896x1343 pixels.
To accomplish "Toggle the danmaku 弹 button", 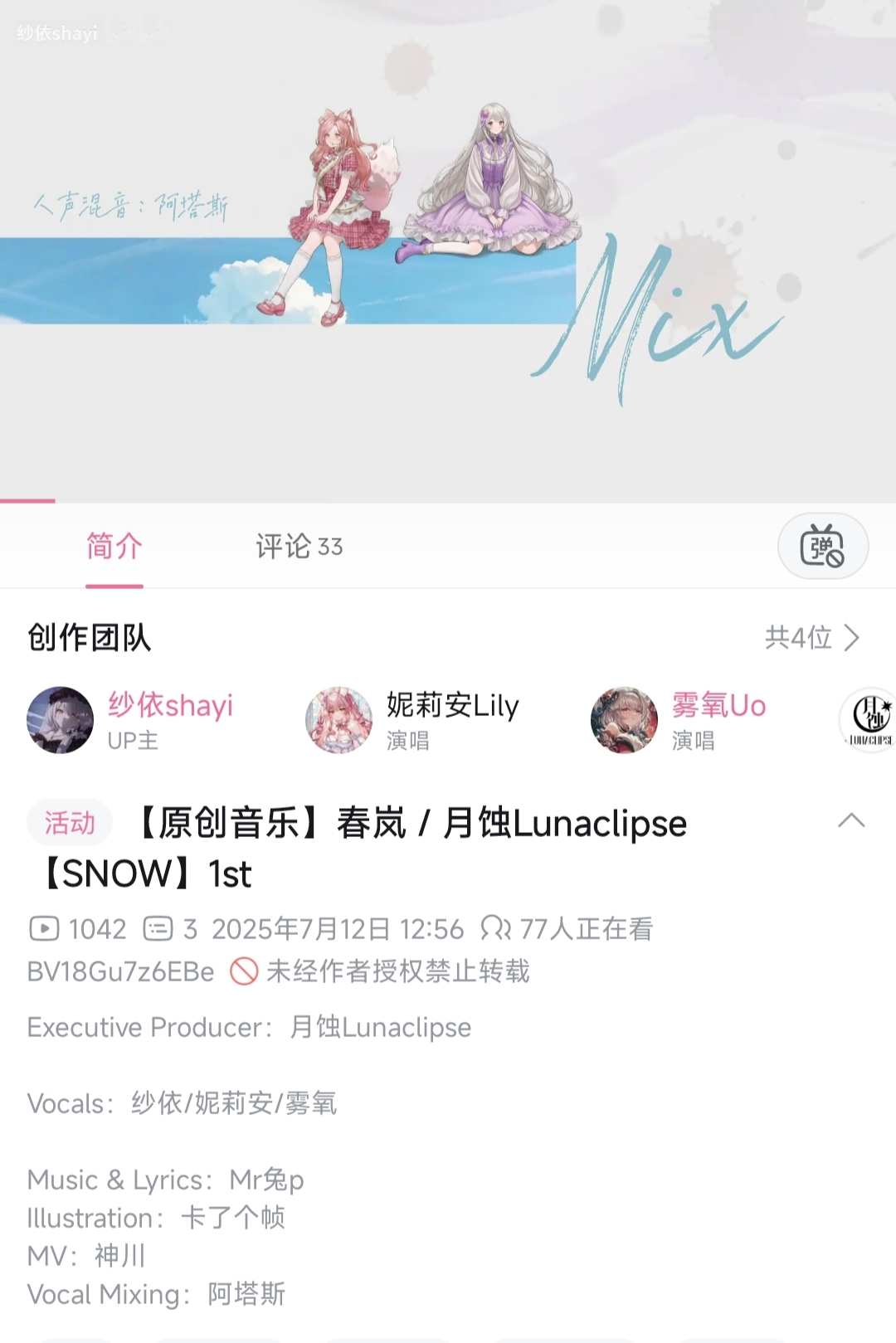I will pyautogui.click(x=823, y=547).
